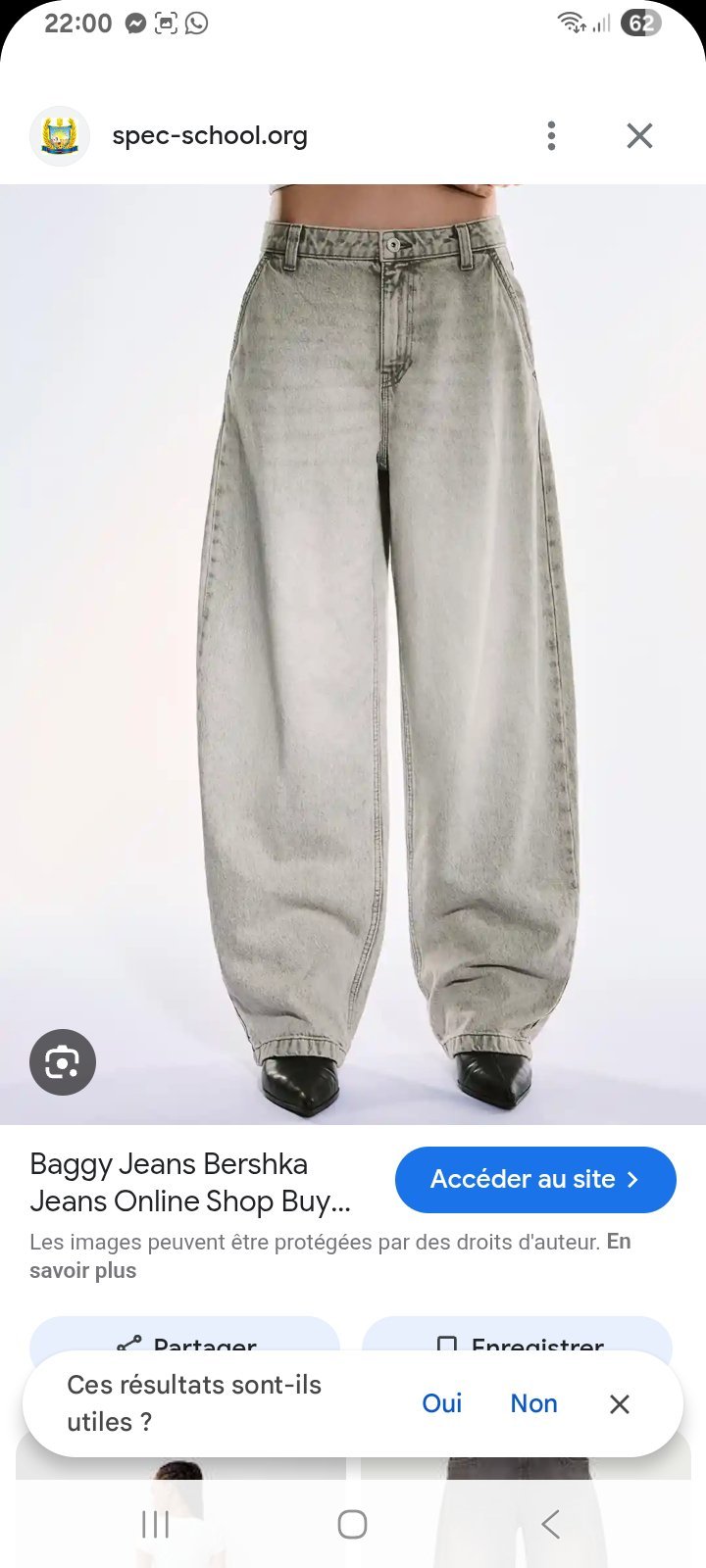Answer Non to the feedback prompt
The width and height of the screenshot is (706, 1568).
click(x=533, y=1403)
